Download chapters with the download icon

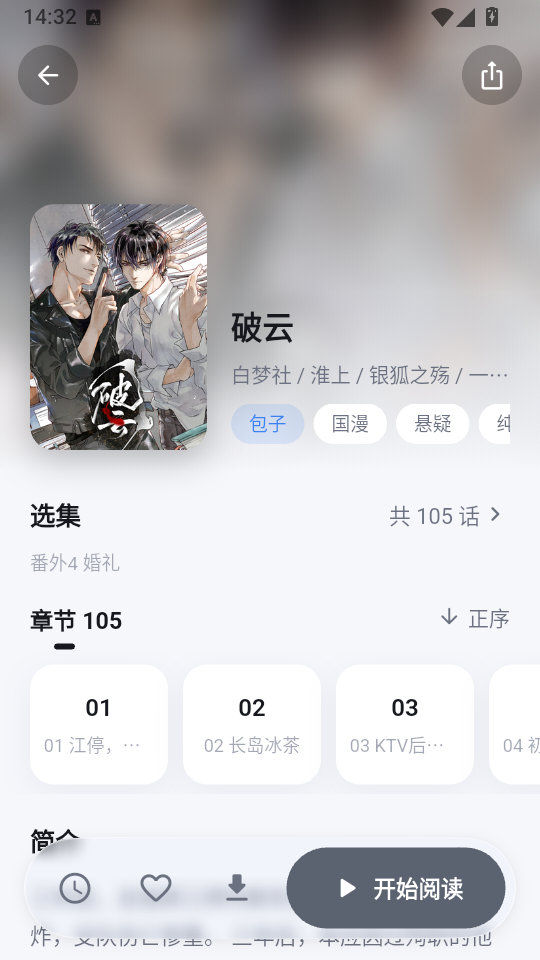[236, 888]
